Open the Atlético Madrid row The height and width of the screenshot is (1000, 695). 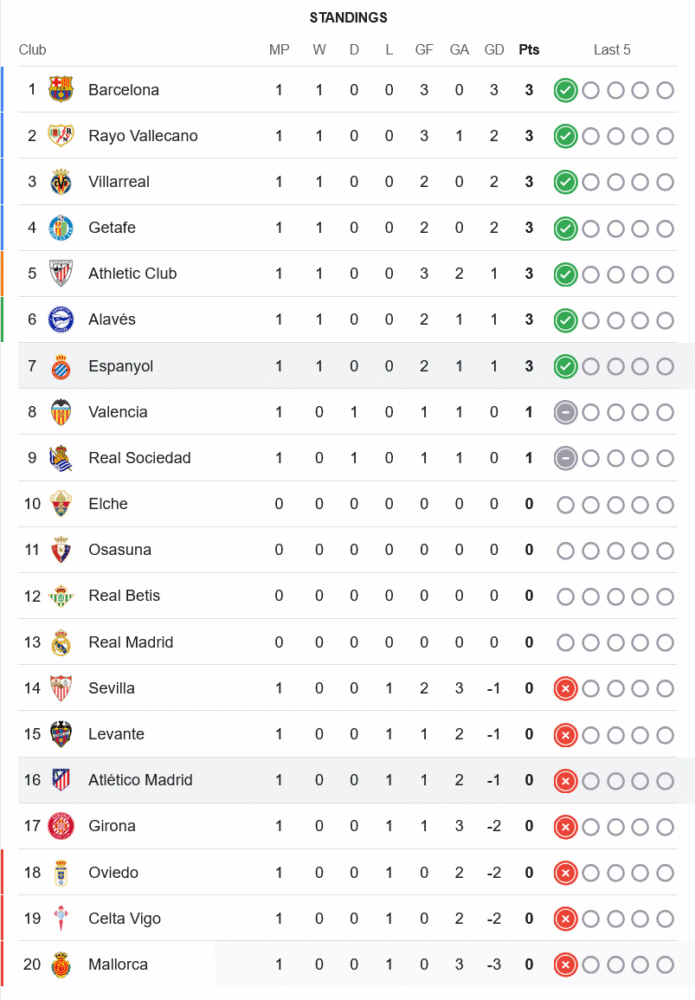[140, 780]
